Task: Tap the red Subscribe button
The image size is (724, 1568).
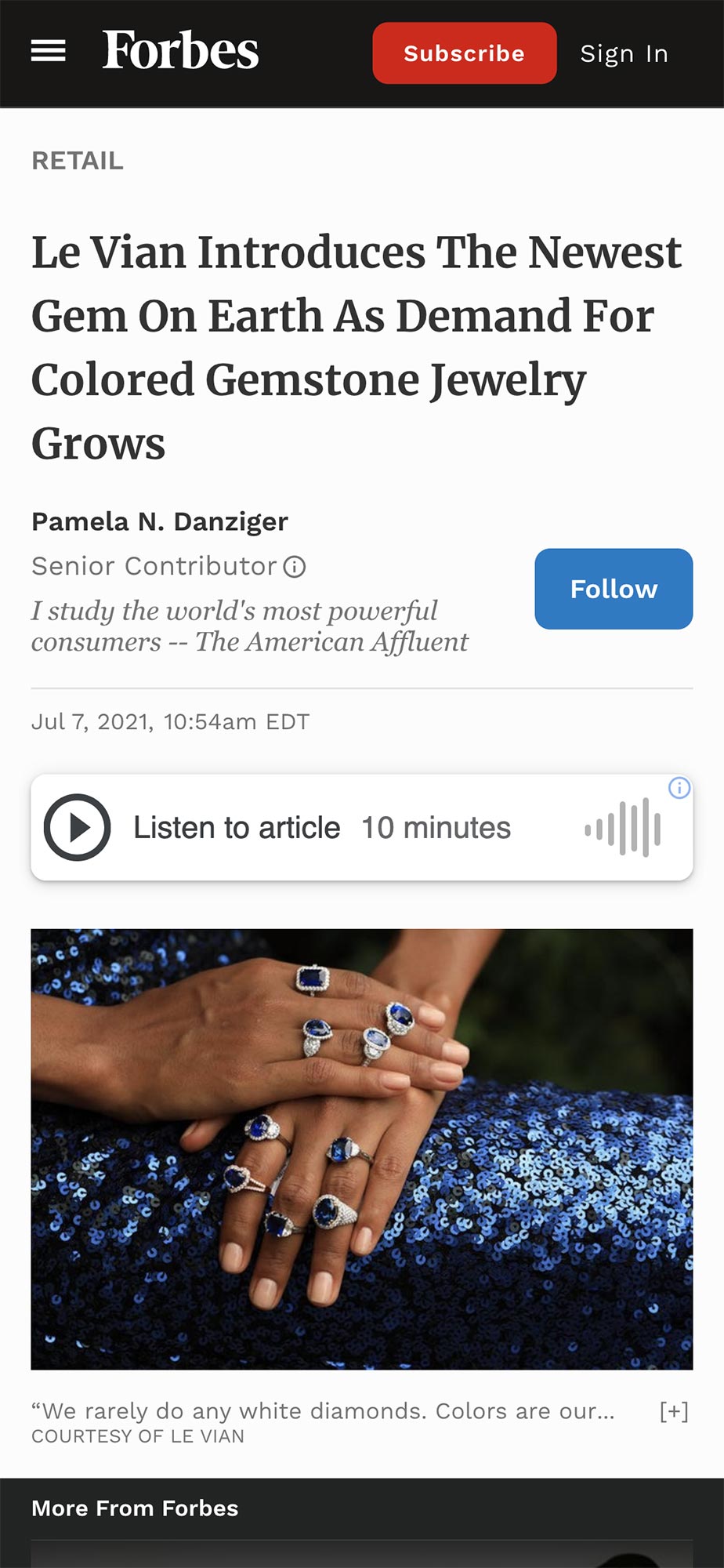Action: point(464,53)
